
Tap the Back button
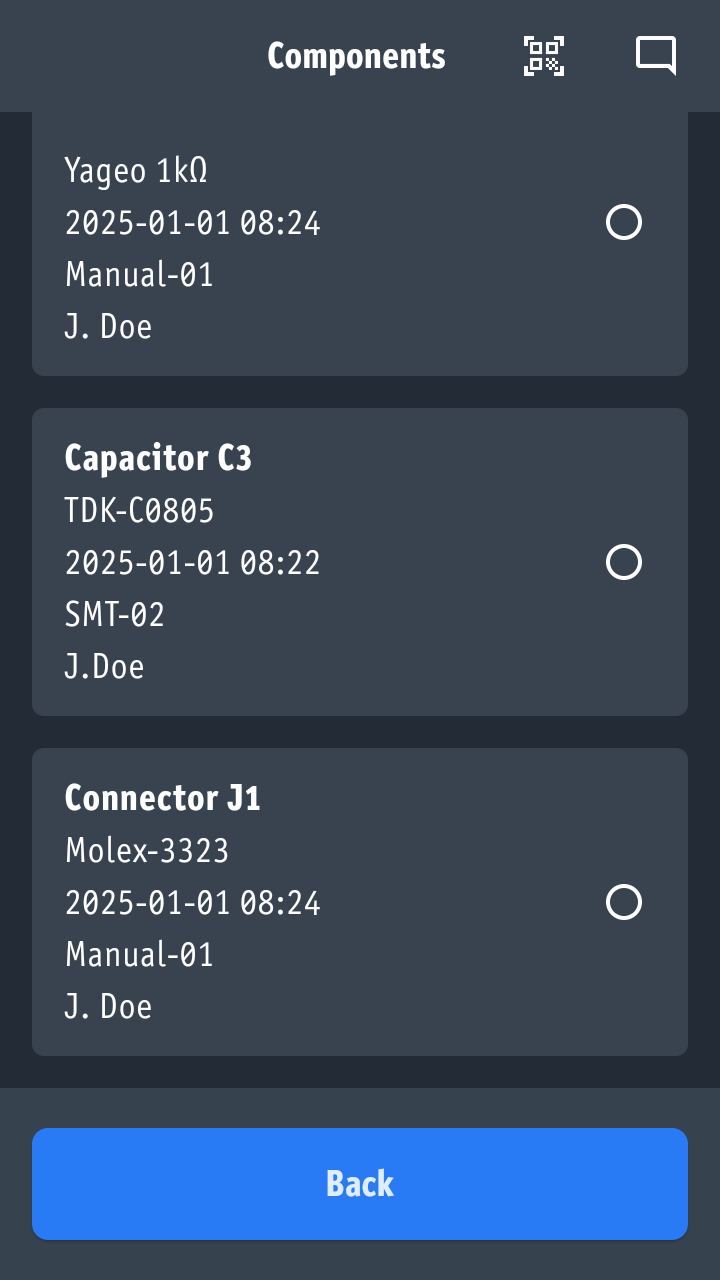360,1184
